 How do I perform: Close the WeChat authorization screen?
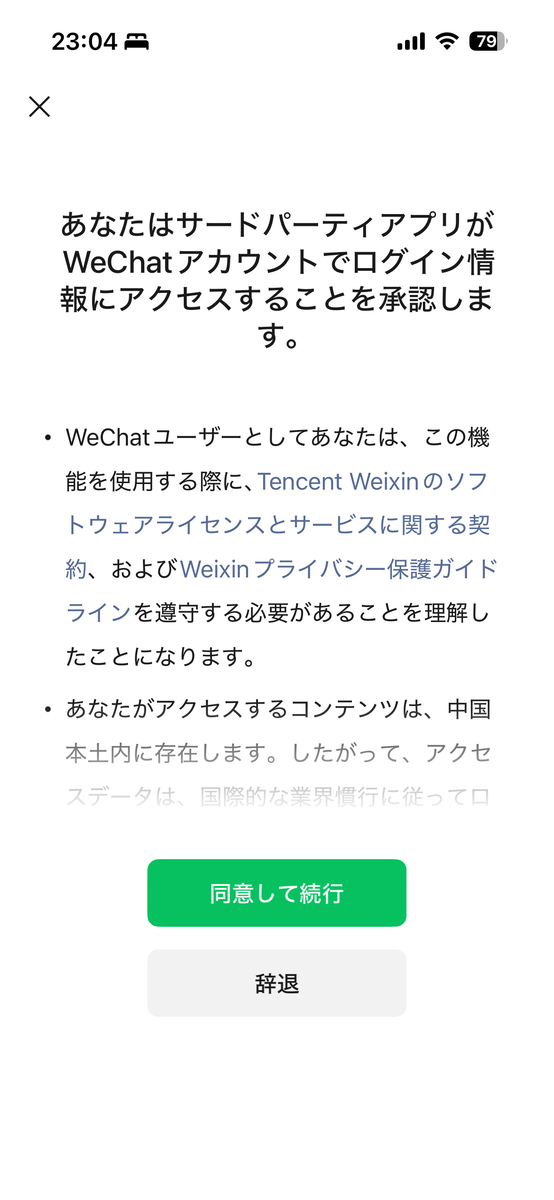[x=39, y=106]
